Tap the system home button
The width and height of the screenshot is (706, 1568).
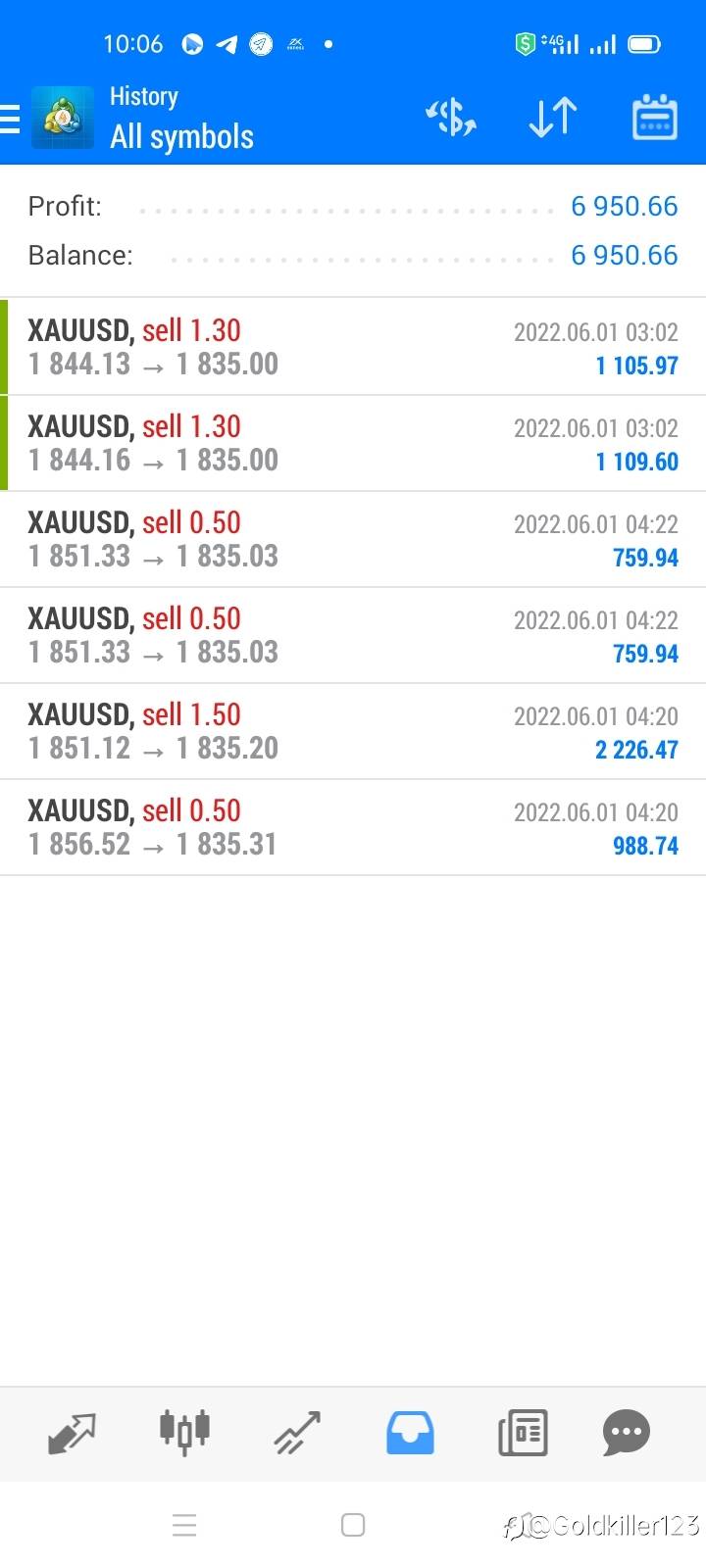pos(353,1525)
